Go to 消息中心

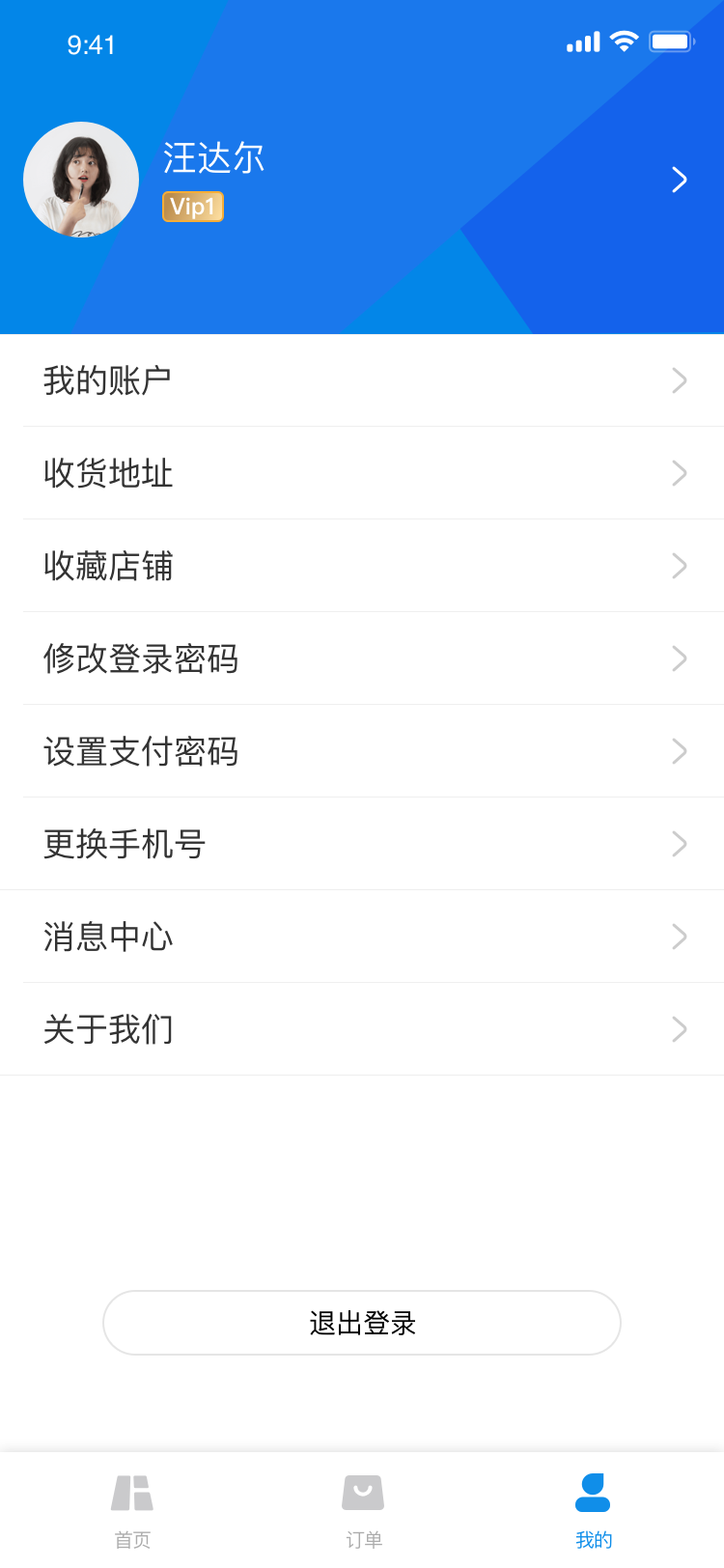coord(362,937)
